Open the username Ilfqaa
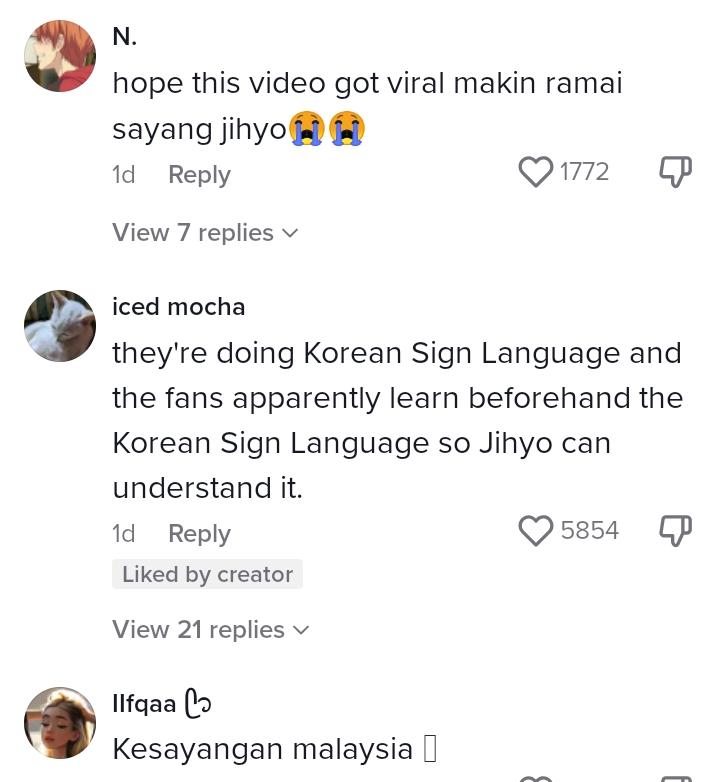This screenshot has width=720, height=782. (x=144, y=704)
